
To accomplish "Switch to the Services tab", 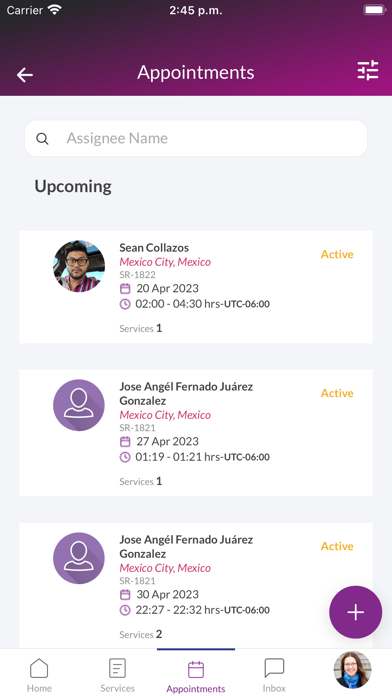I will [x=117, y=675].
